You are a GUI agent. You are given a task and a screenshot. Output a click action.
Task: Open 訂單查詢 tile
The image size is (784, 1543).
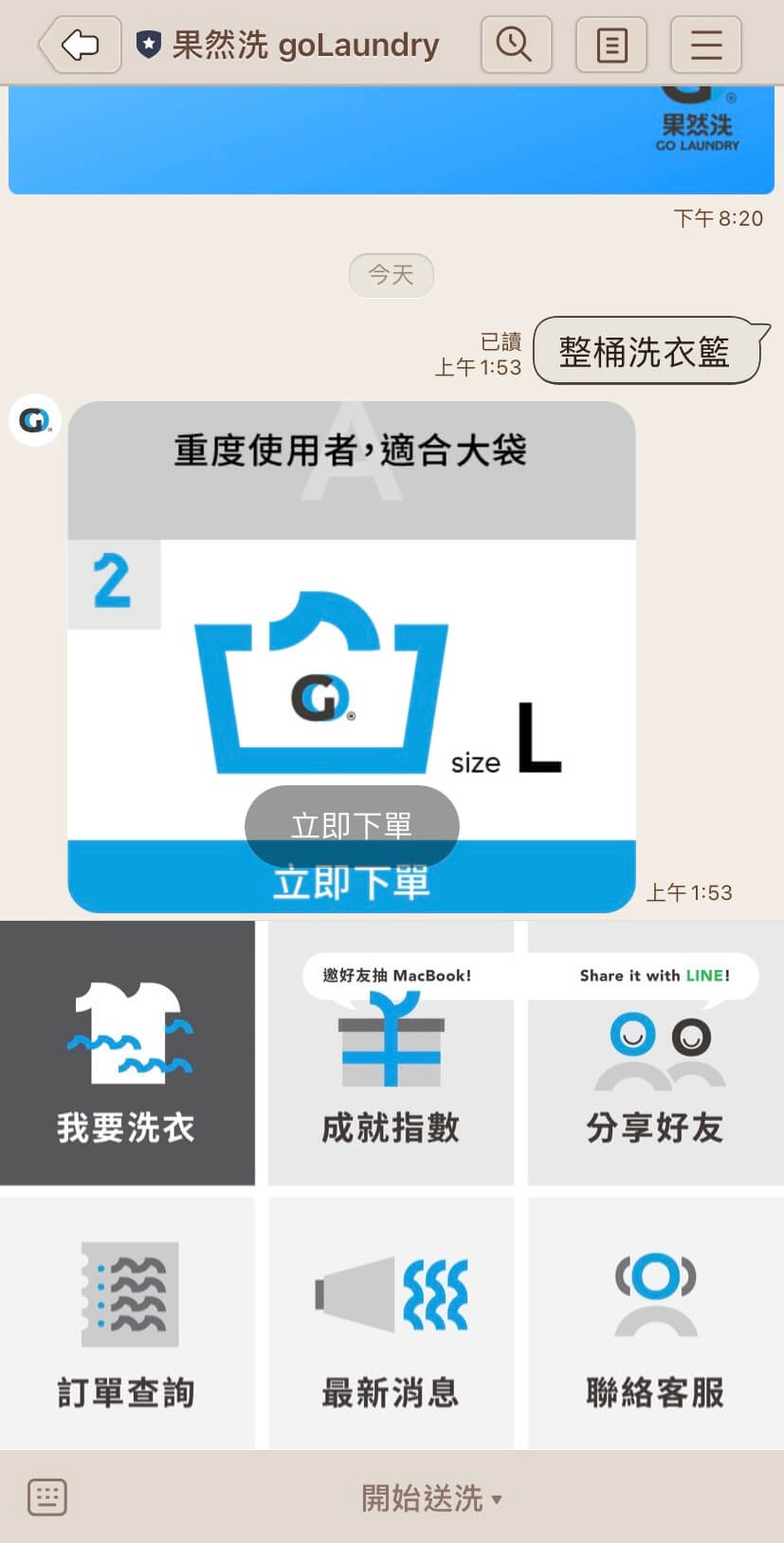pyautogui.click(x=127, y=1323)
